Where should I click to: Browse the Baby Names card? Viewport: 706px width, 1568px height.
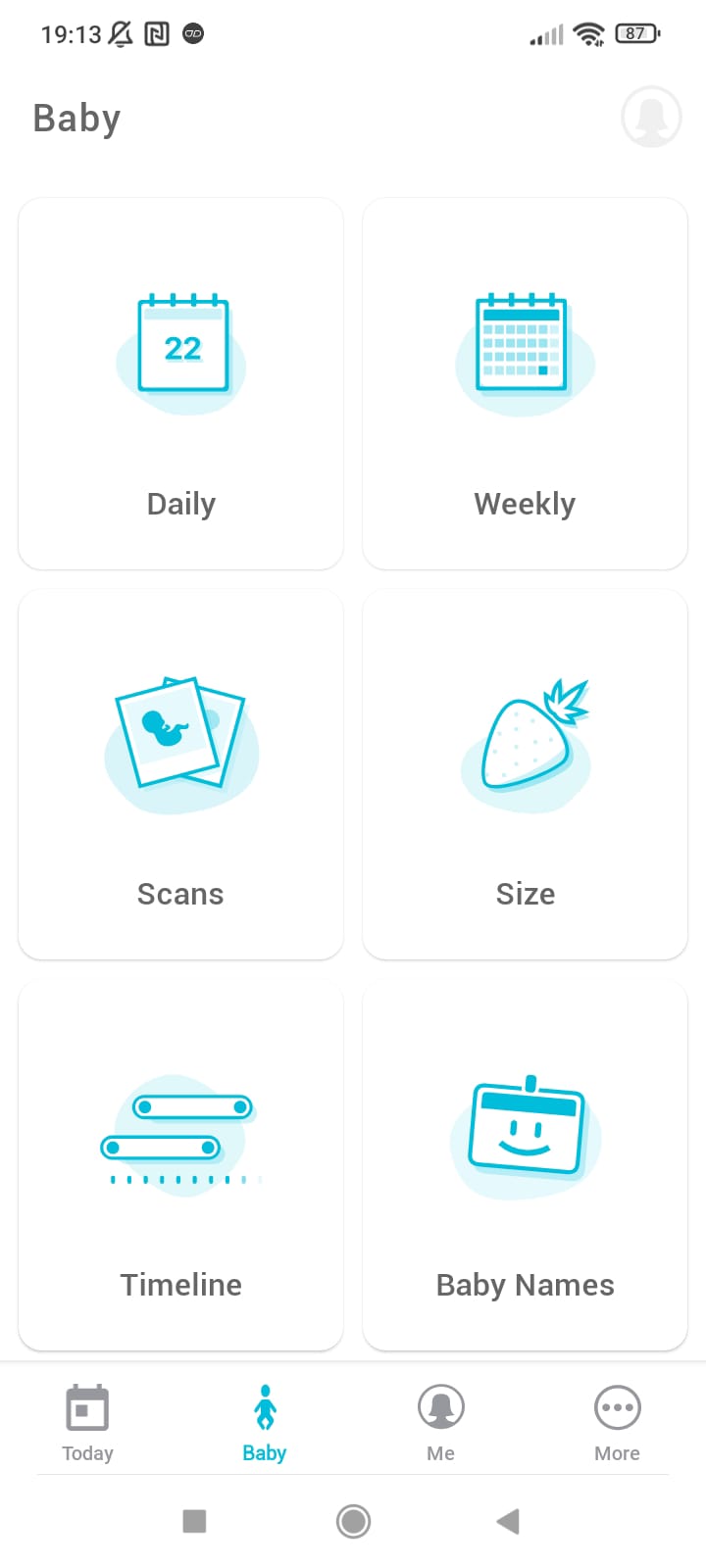[525, 1166]
